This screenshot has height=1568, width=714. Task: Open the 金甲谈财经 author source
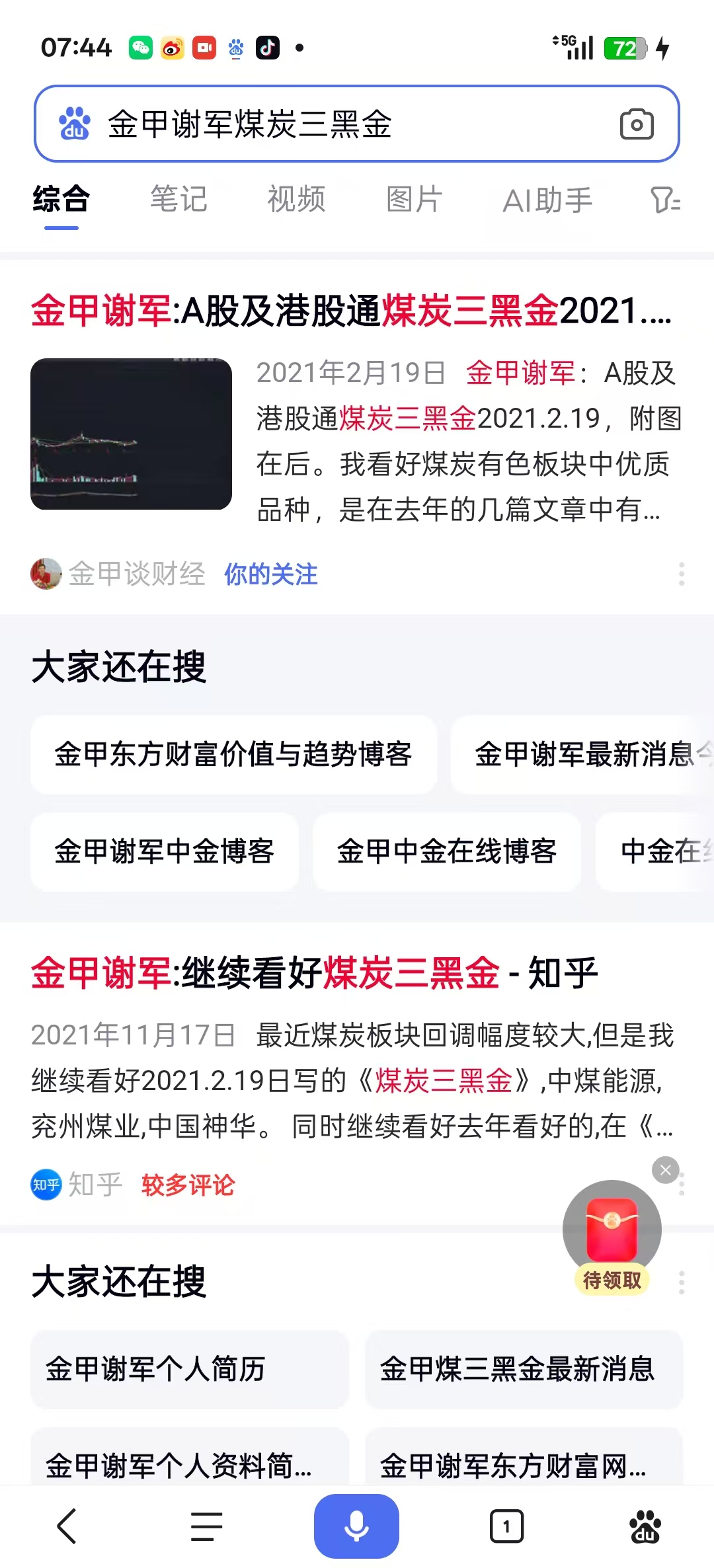click(x=138, y=574)
